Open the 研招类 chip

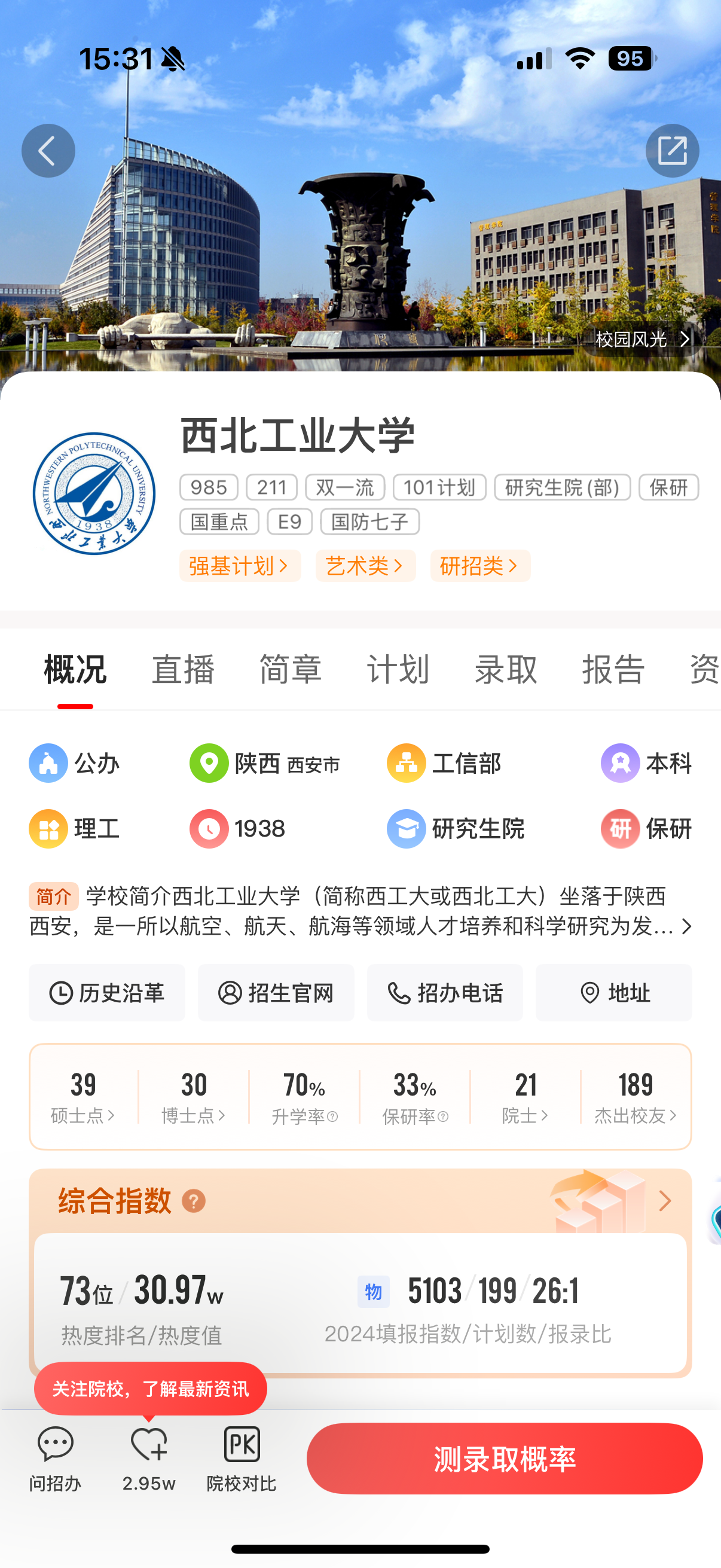[x=479, y=566]
